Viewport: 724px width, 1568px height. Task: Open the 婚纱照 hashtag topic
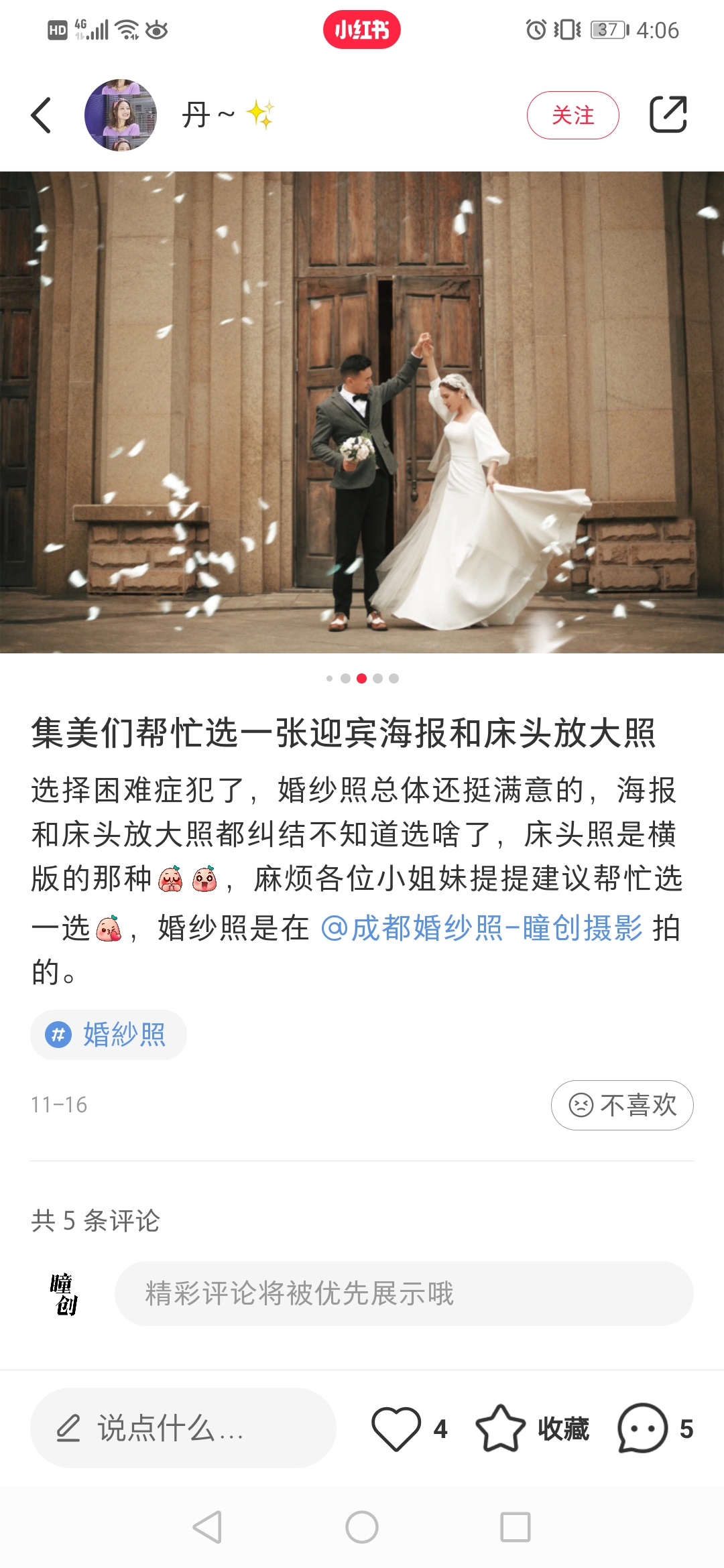109,1035
